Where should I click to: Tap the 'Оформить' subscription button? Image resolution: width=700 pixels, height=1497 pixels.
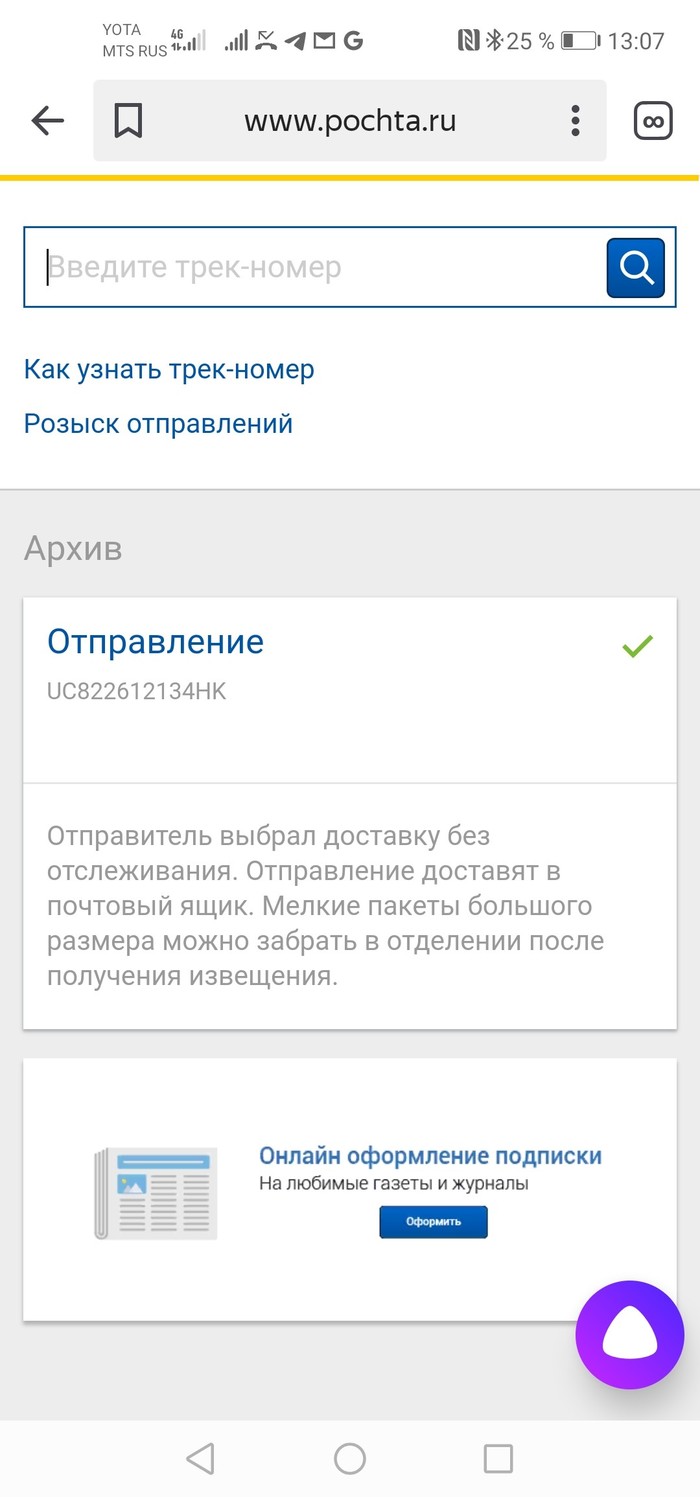tap(433, 1222)
